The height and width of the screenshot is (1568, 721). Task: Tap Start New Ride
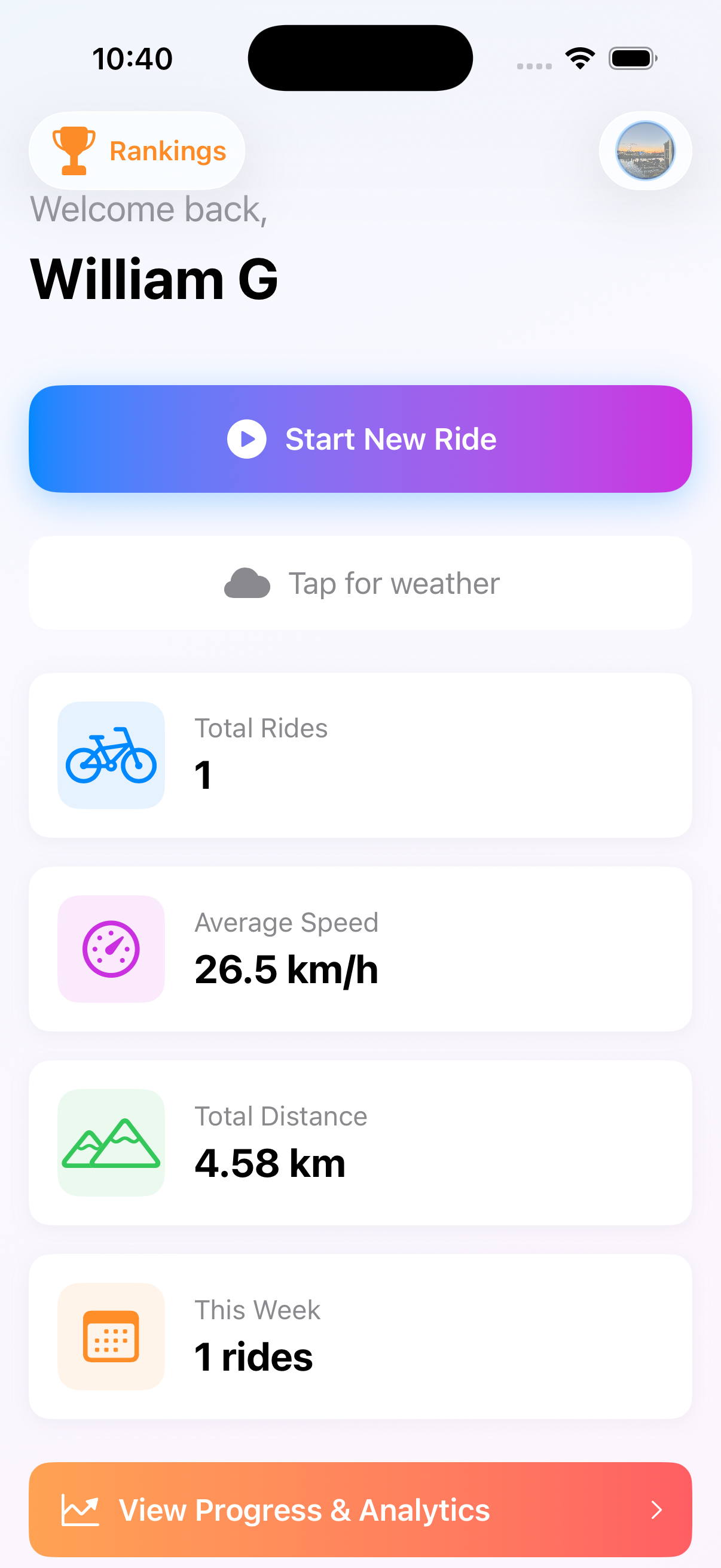pyautogui.click(x=360, y=439)
